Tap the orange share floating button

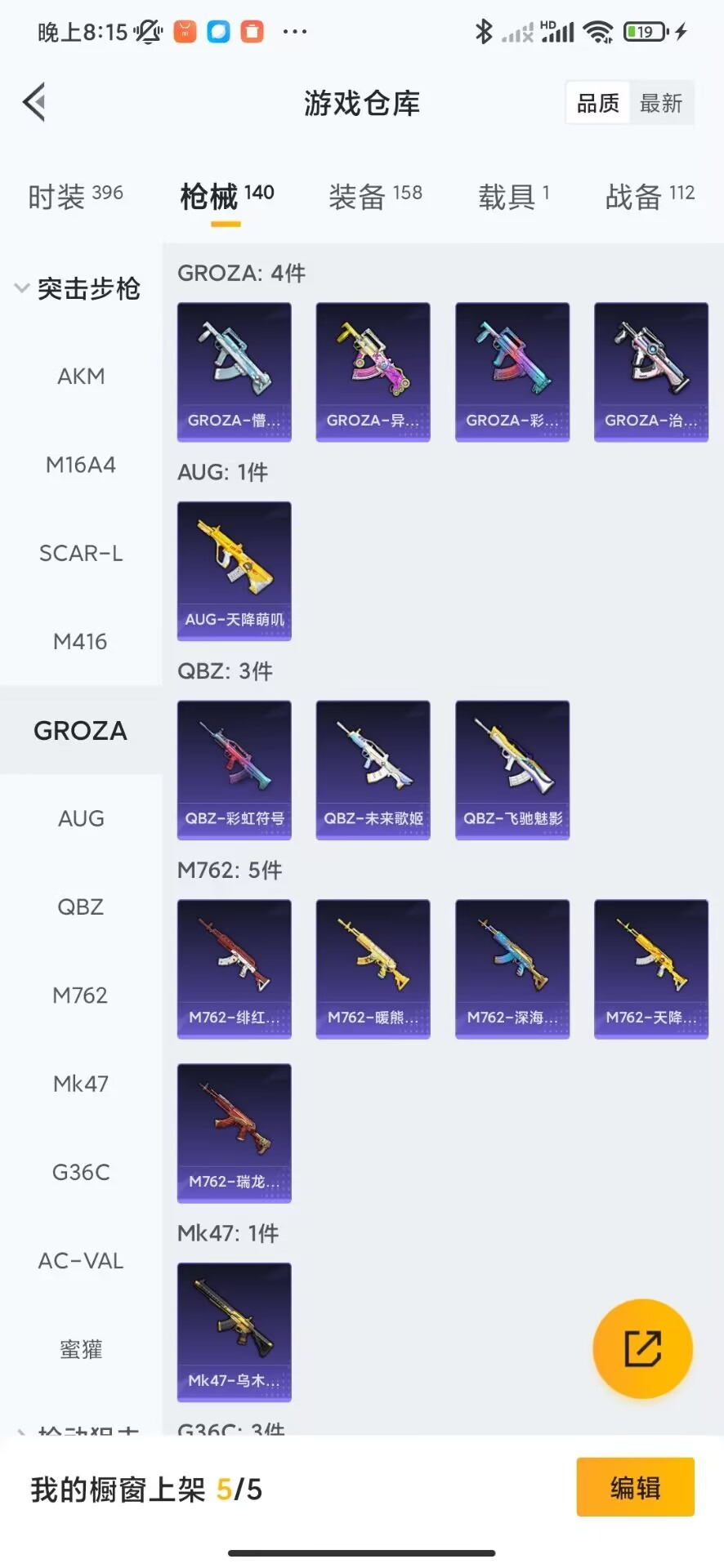pyautogui.click(x=642, y=1348)
